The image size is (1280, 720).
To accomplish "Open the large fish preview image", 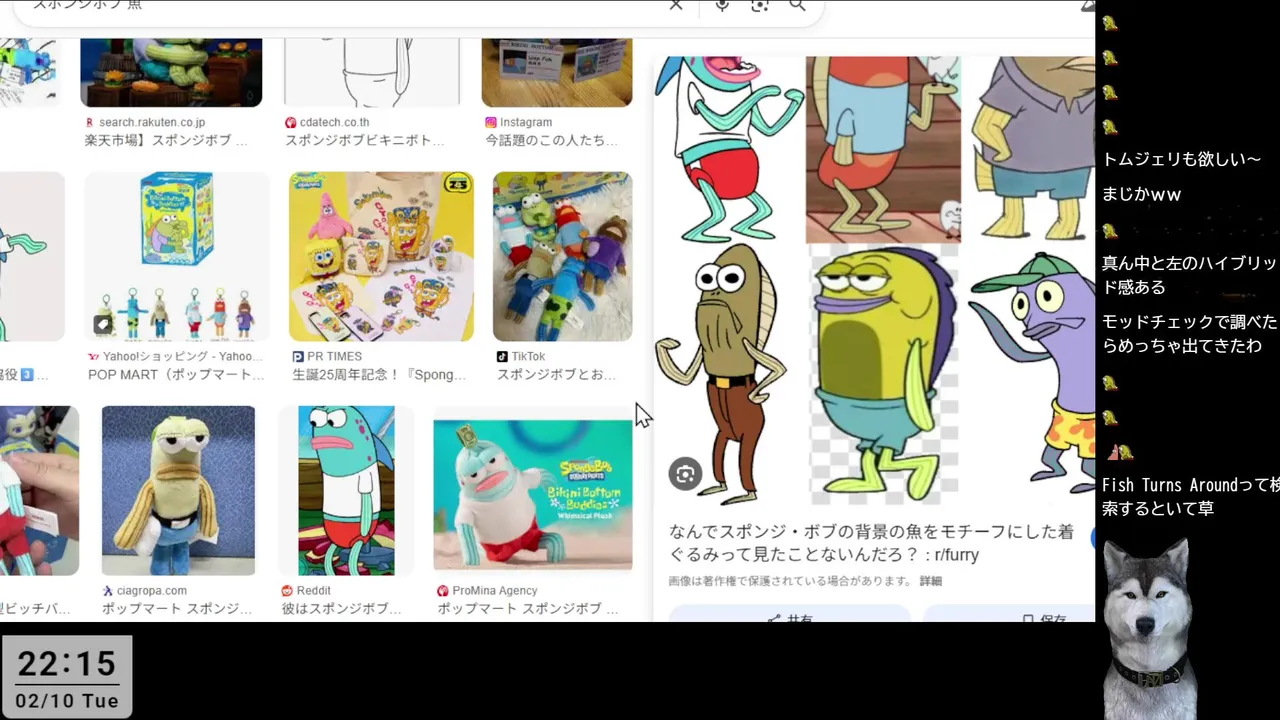I will [x=875, y=280].
